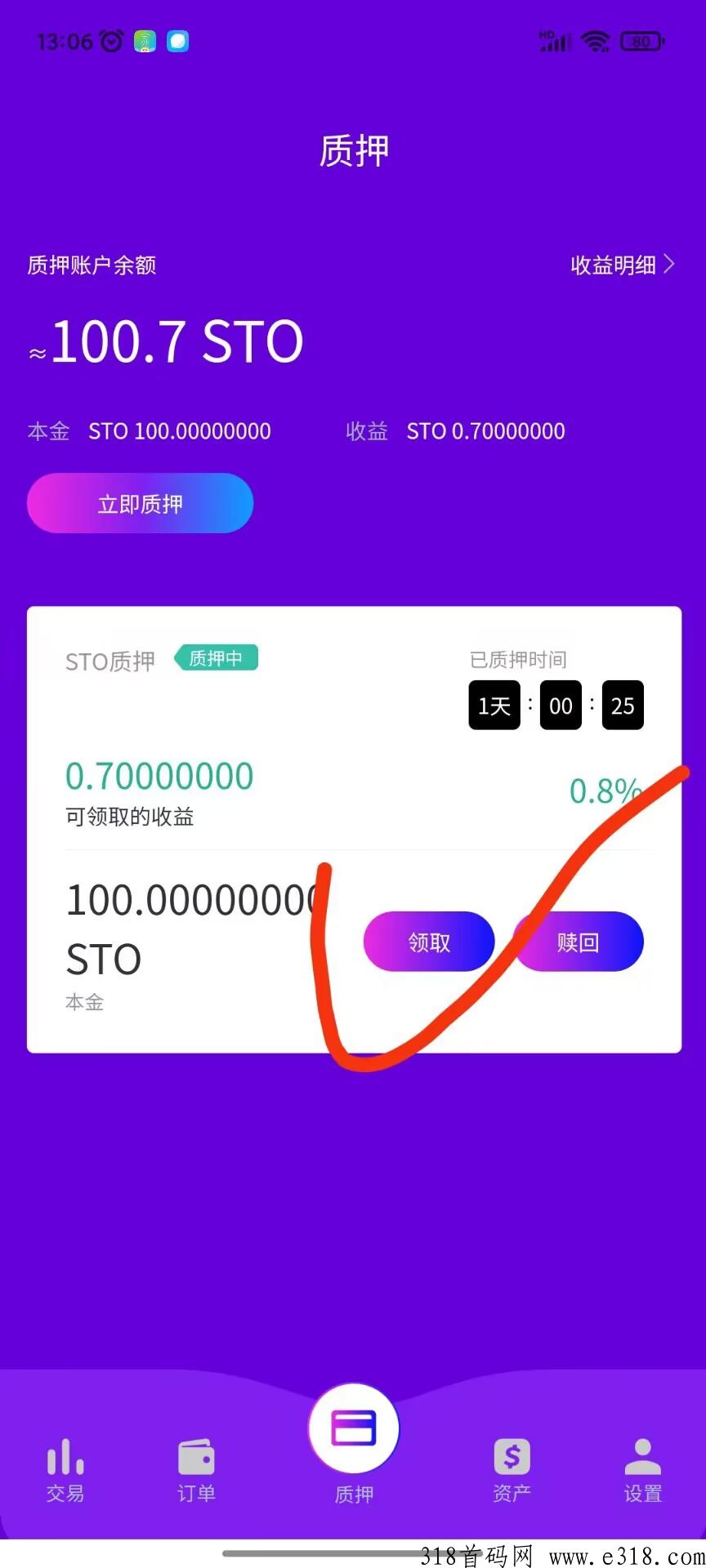Tap the 立即质押 button
The width and height of the screenshot is (706, 1568).
pyautogui.click(x=141, y=503)
